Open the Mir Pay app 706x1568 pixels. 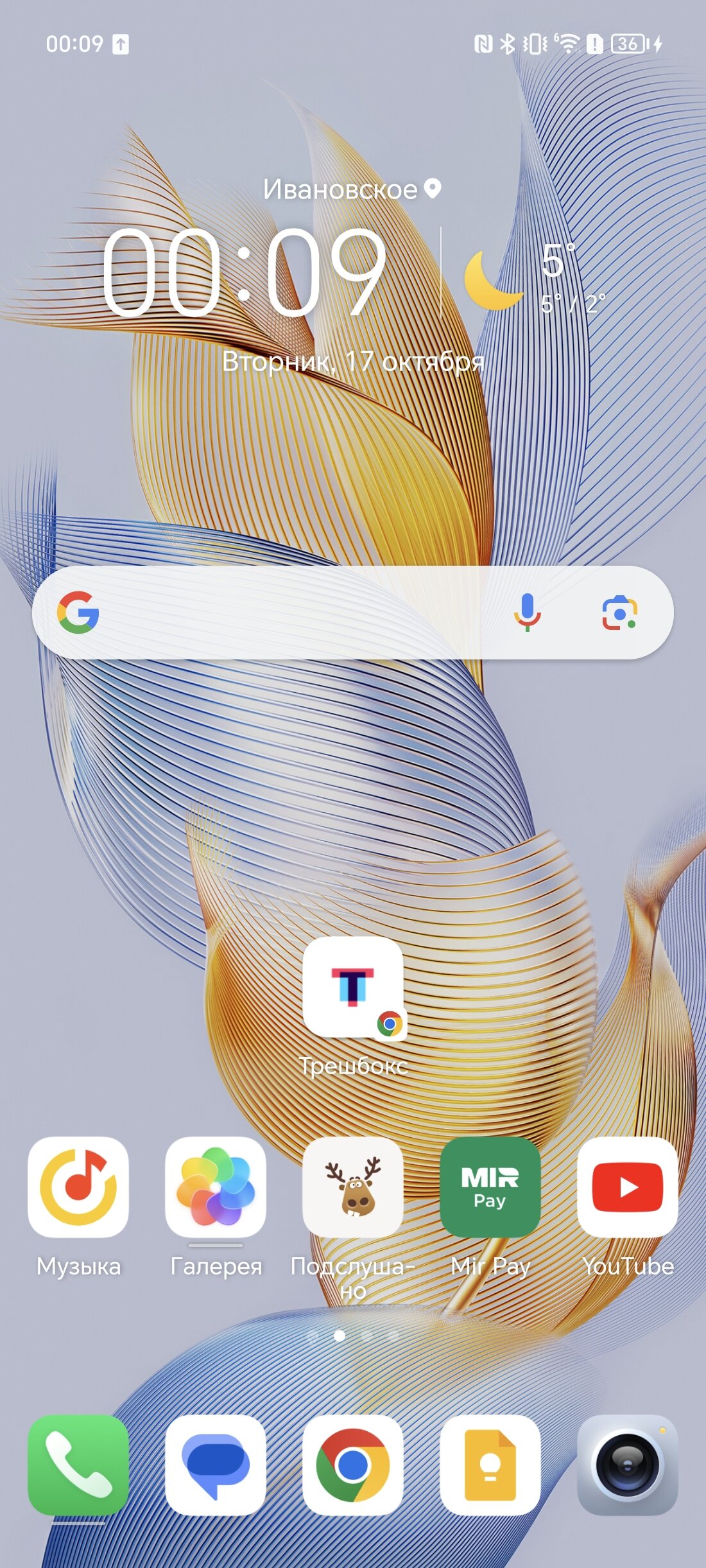point(490,1187)
